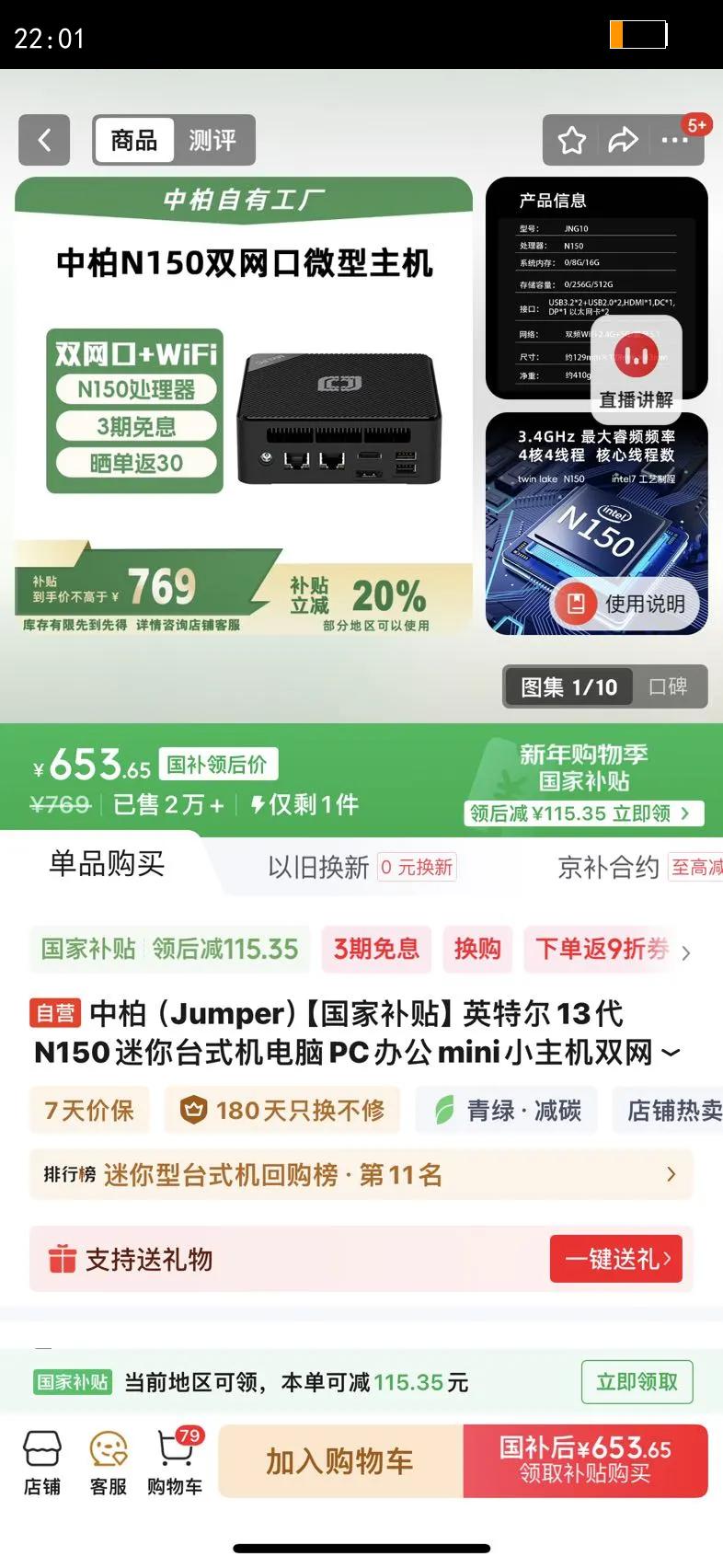Click 立即领取 to claim subsidy
The image size is (723, 1568).
pyautogui.click(x=636, y=1381)
